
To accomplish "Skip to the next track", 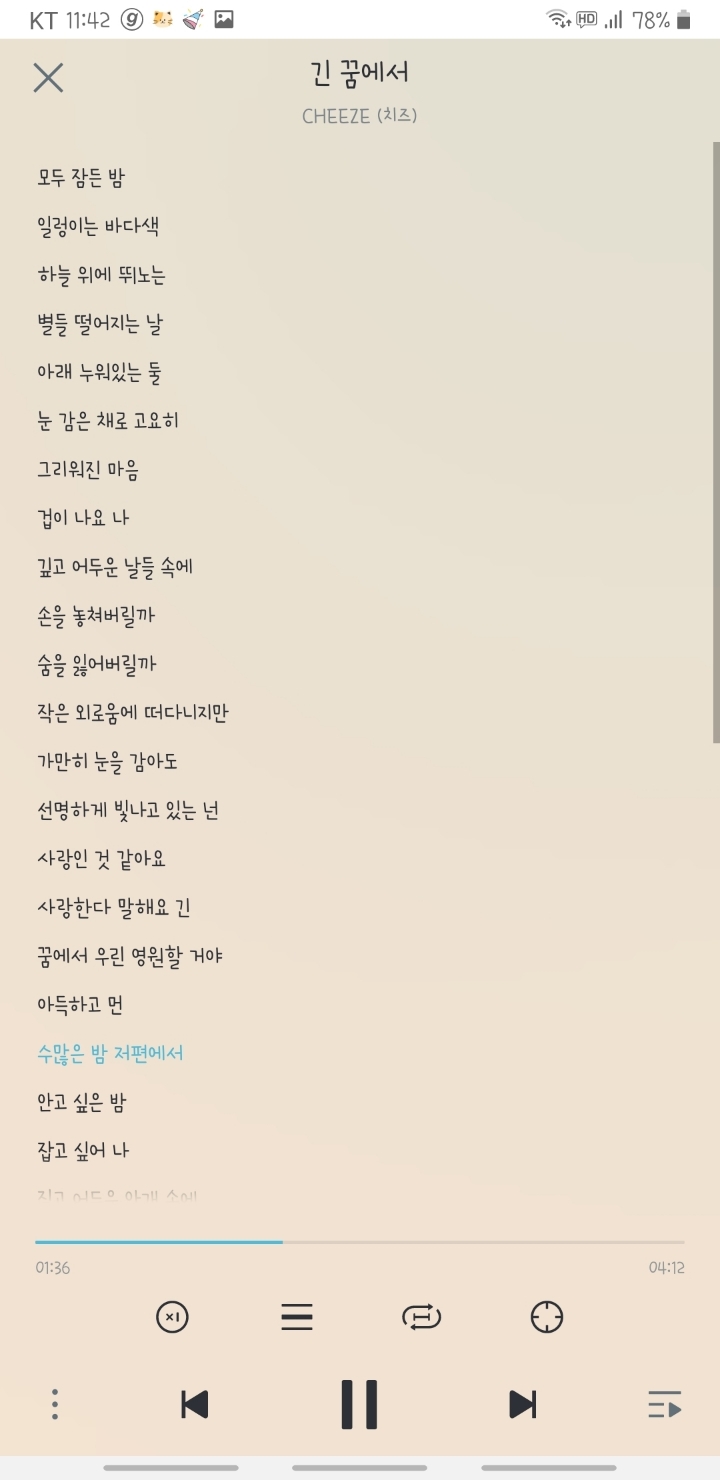I will click(522, 1404).
